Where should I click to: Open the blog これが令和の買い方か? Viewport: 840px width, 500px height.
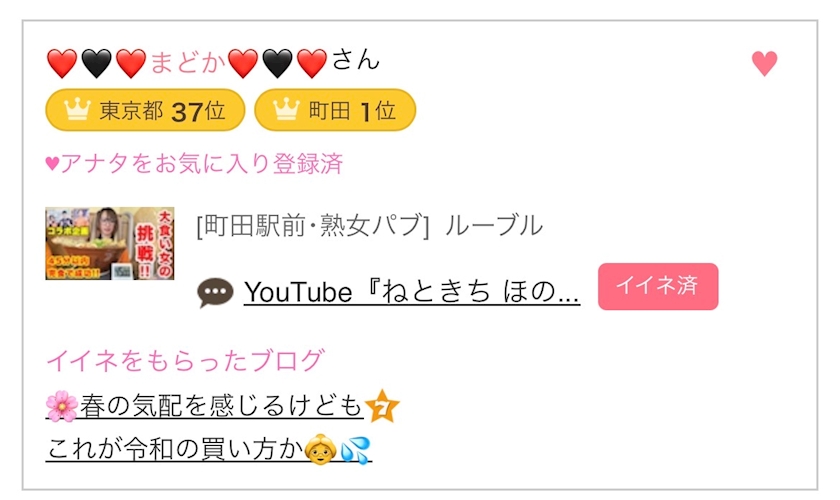coord(208,450)
